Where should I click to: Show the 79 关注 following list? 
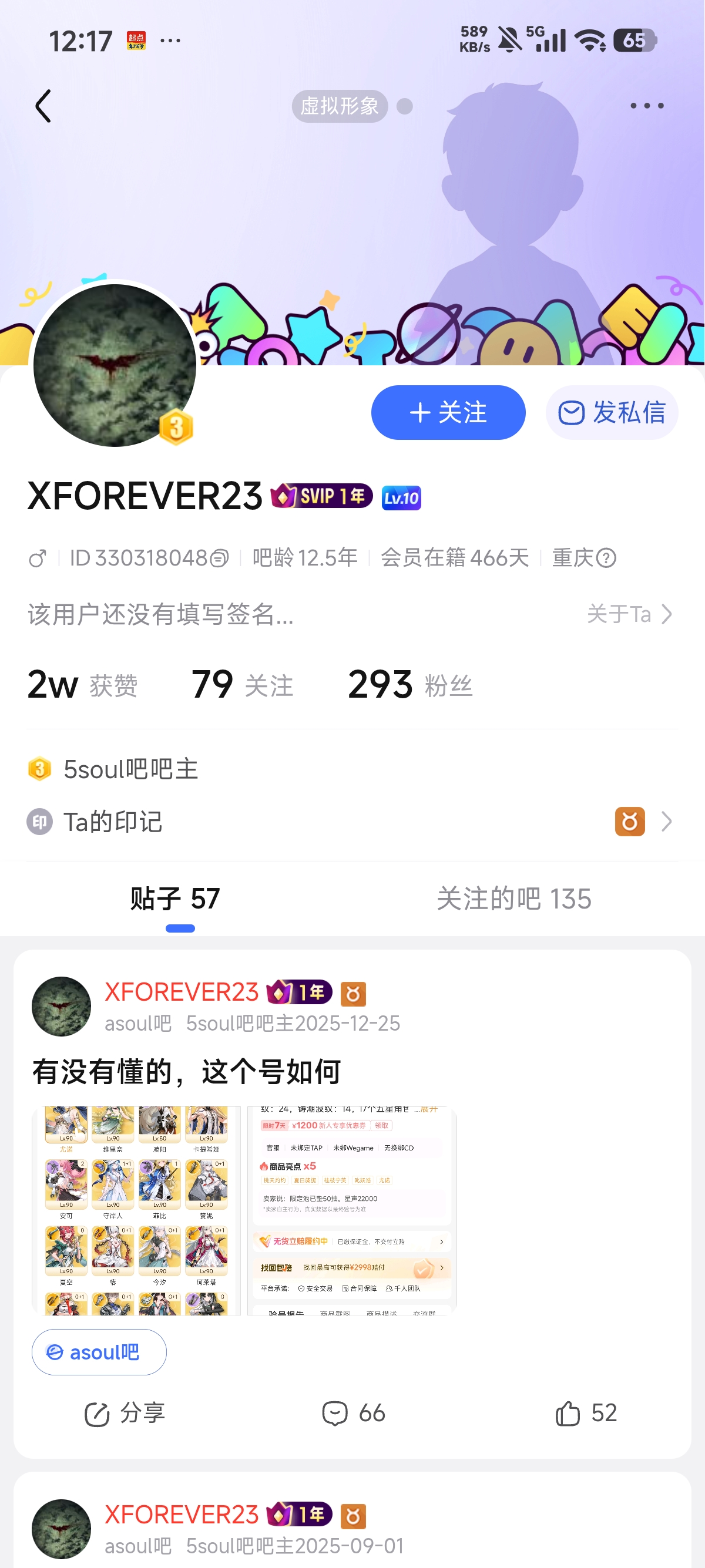[241, 685]
